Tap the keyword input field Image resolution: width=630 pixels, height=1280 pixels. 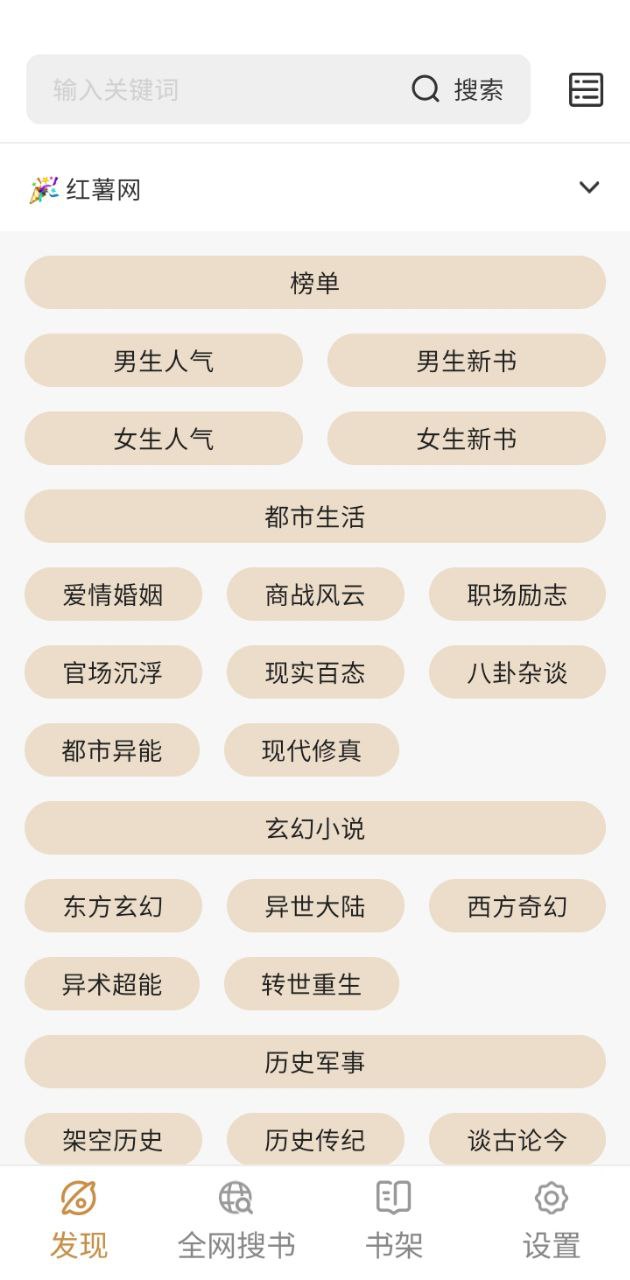pos(215,89)
